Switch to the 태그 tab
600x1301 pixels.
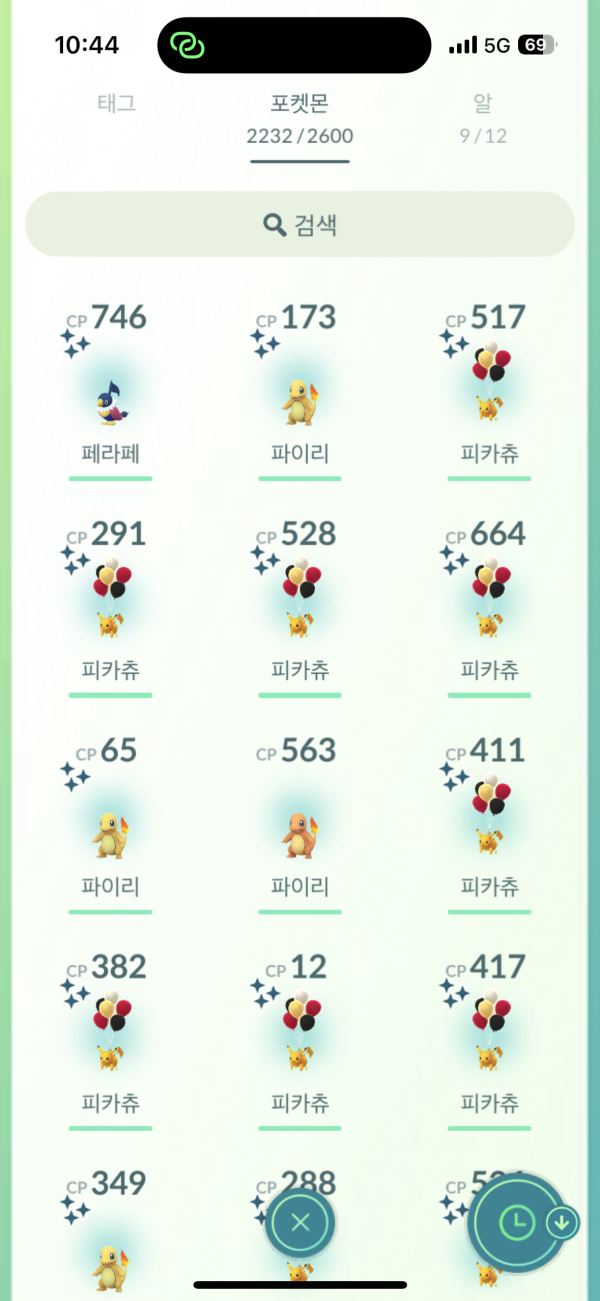coord(117,103)
